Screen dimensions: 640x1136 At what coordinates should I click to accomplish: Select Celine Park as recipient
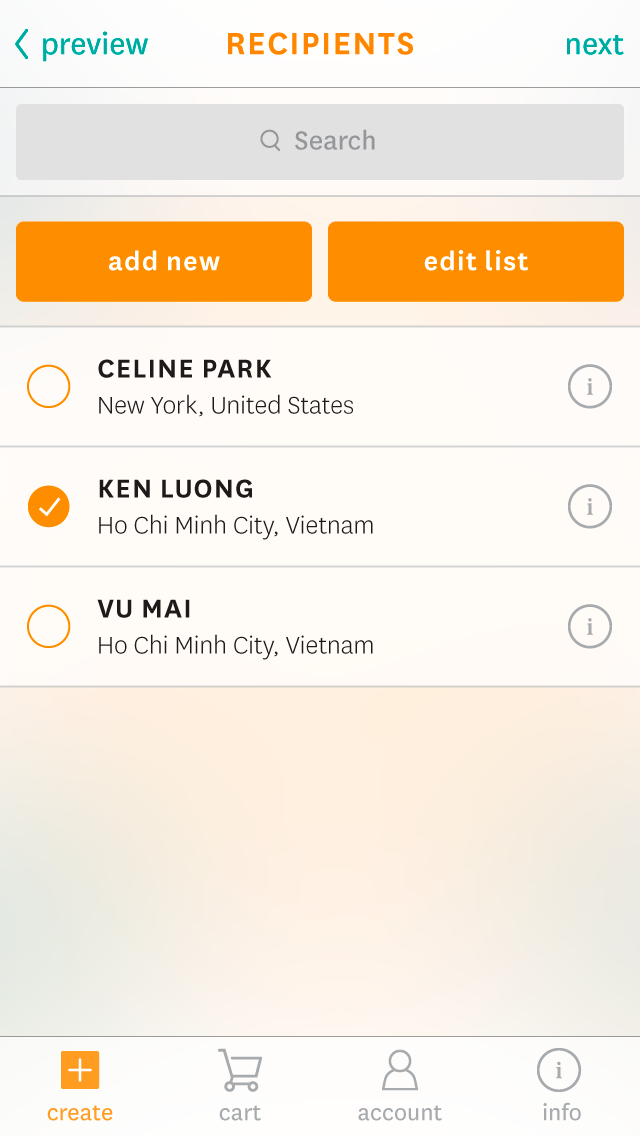[x=48, y=386]
